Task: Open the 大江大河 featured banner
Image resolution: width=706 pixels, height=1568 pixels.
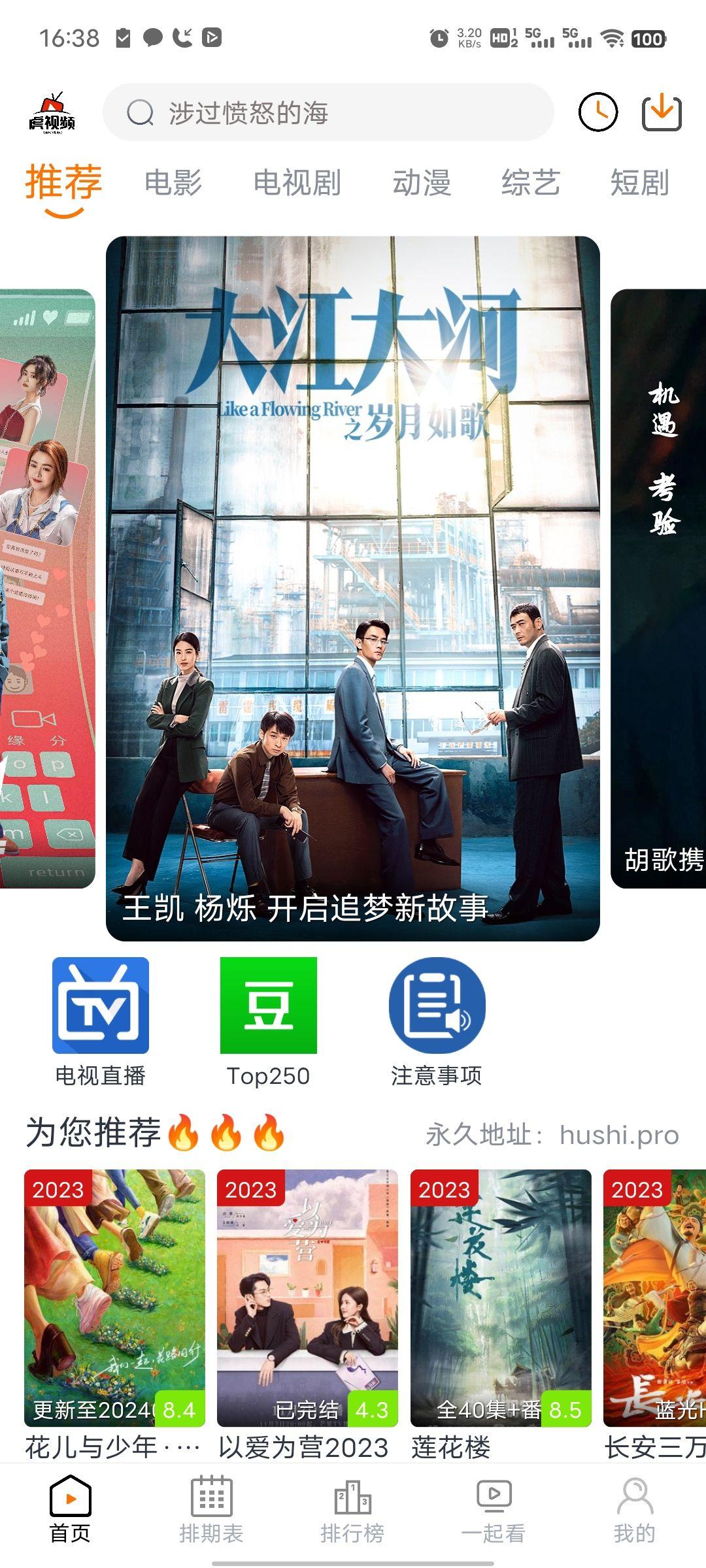Action: pyautogui.click(x=353, y=588)
